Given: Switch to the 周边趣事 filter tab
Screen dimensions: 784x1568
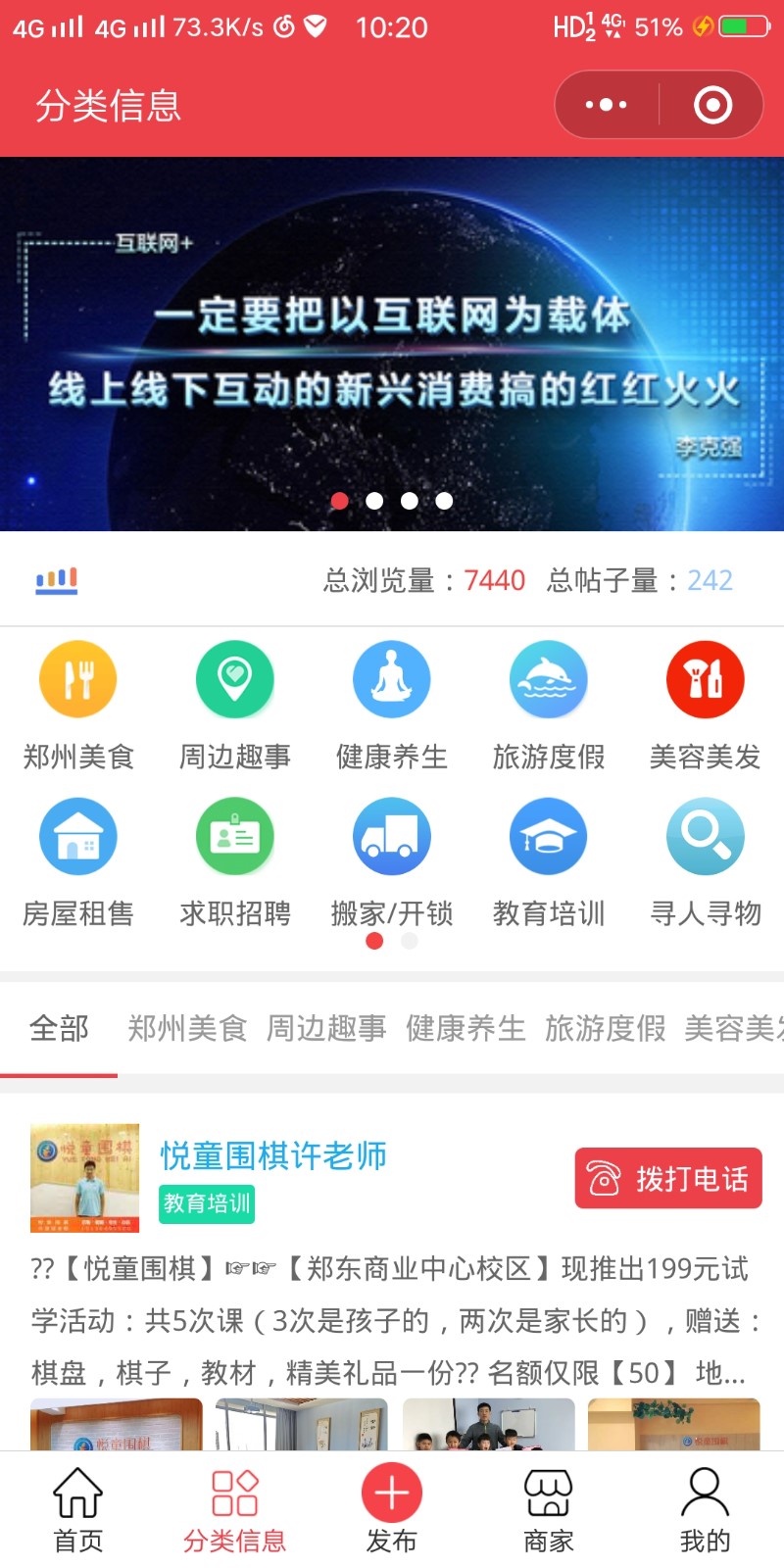Looking at the screenshot, I should click(x=326, y=1028).
